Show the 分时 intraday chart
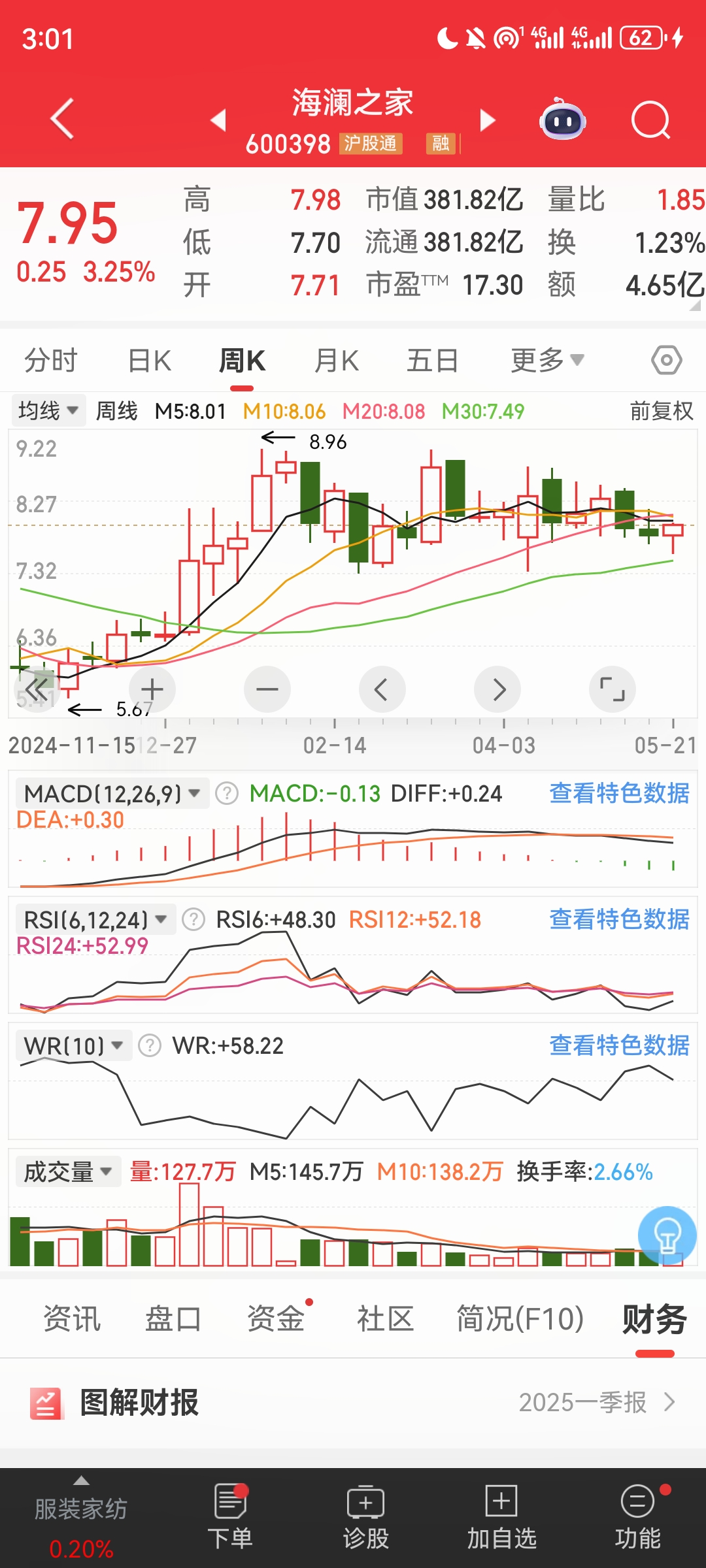706x1568 pixels. 50,361
